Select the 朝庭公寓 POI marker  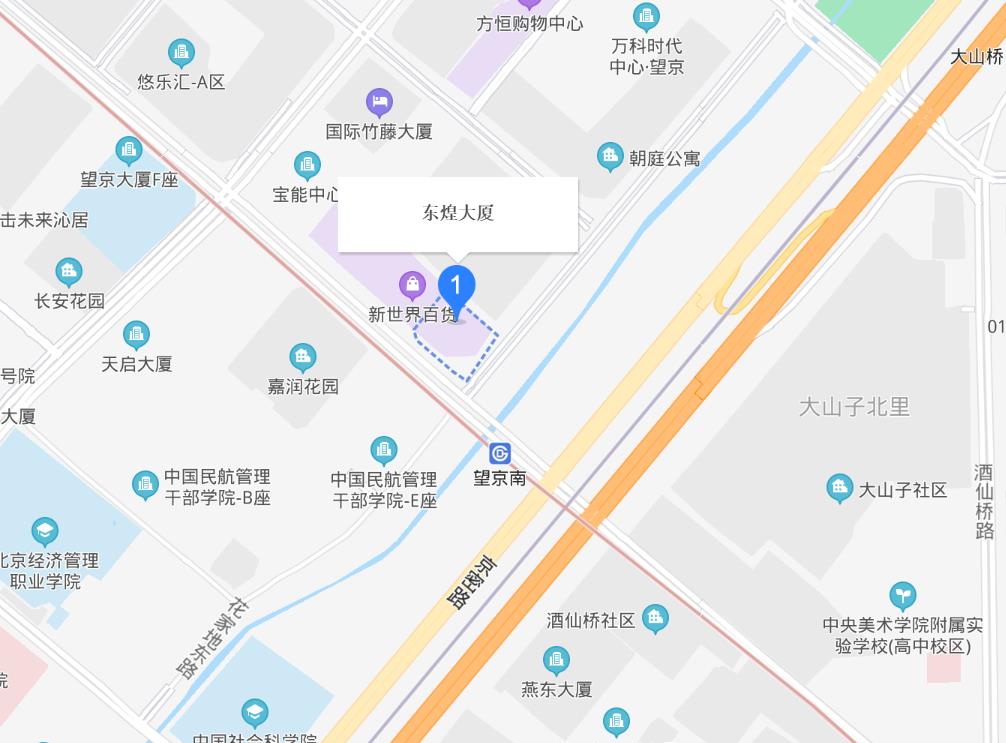pyautogui.click(x=610, y=156)
